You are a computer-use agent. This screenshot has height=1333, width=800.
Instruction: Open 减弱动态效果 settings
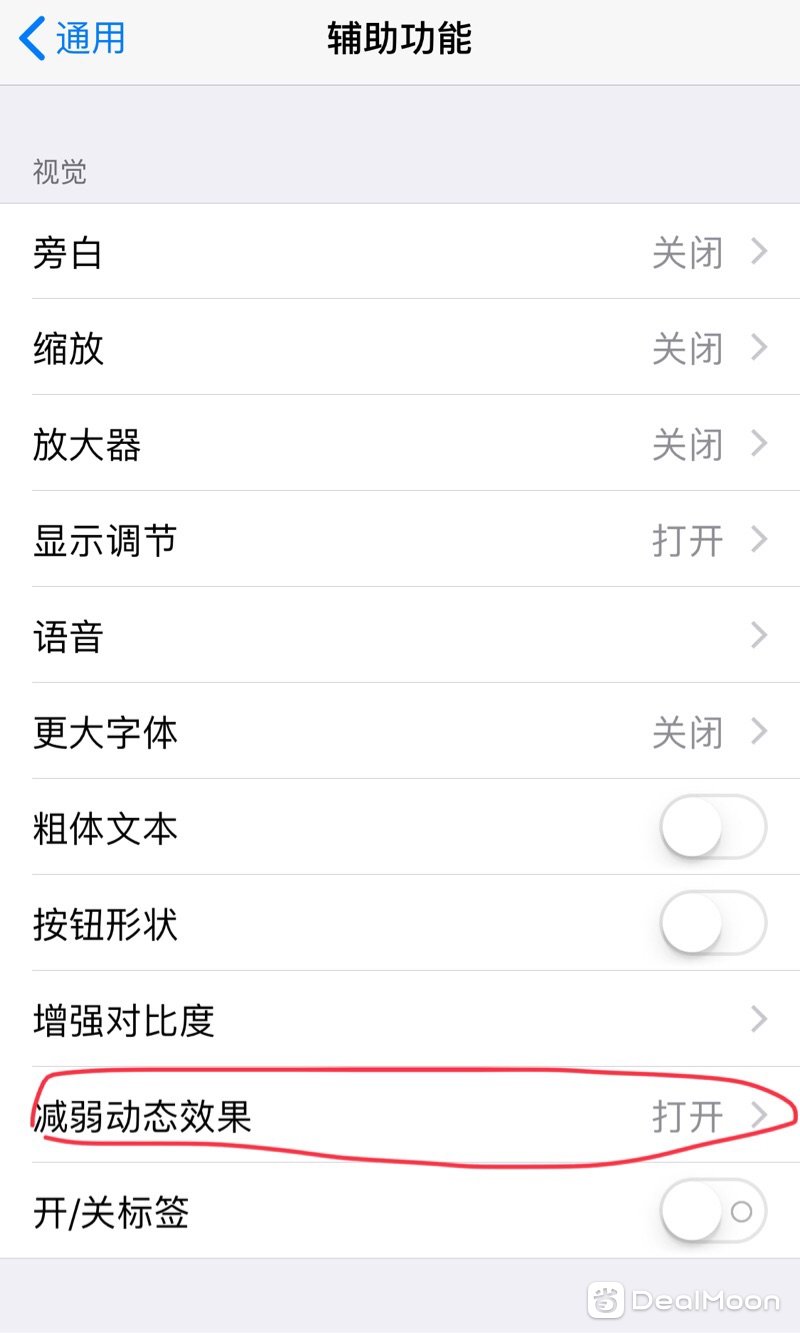pos(400,1116)
